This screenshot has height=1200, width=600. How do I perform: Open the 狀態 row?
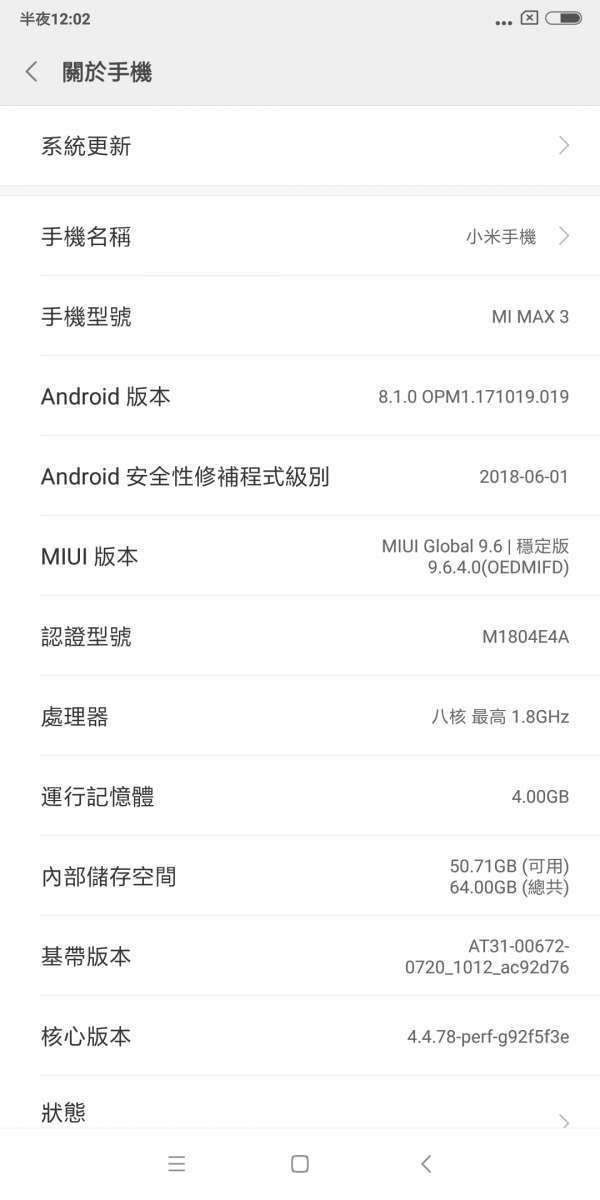tap(300, 1103)
